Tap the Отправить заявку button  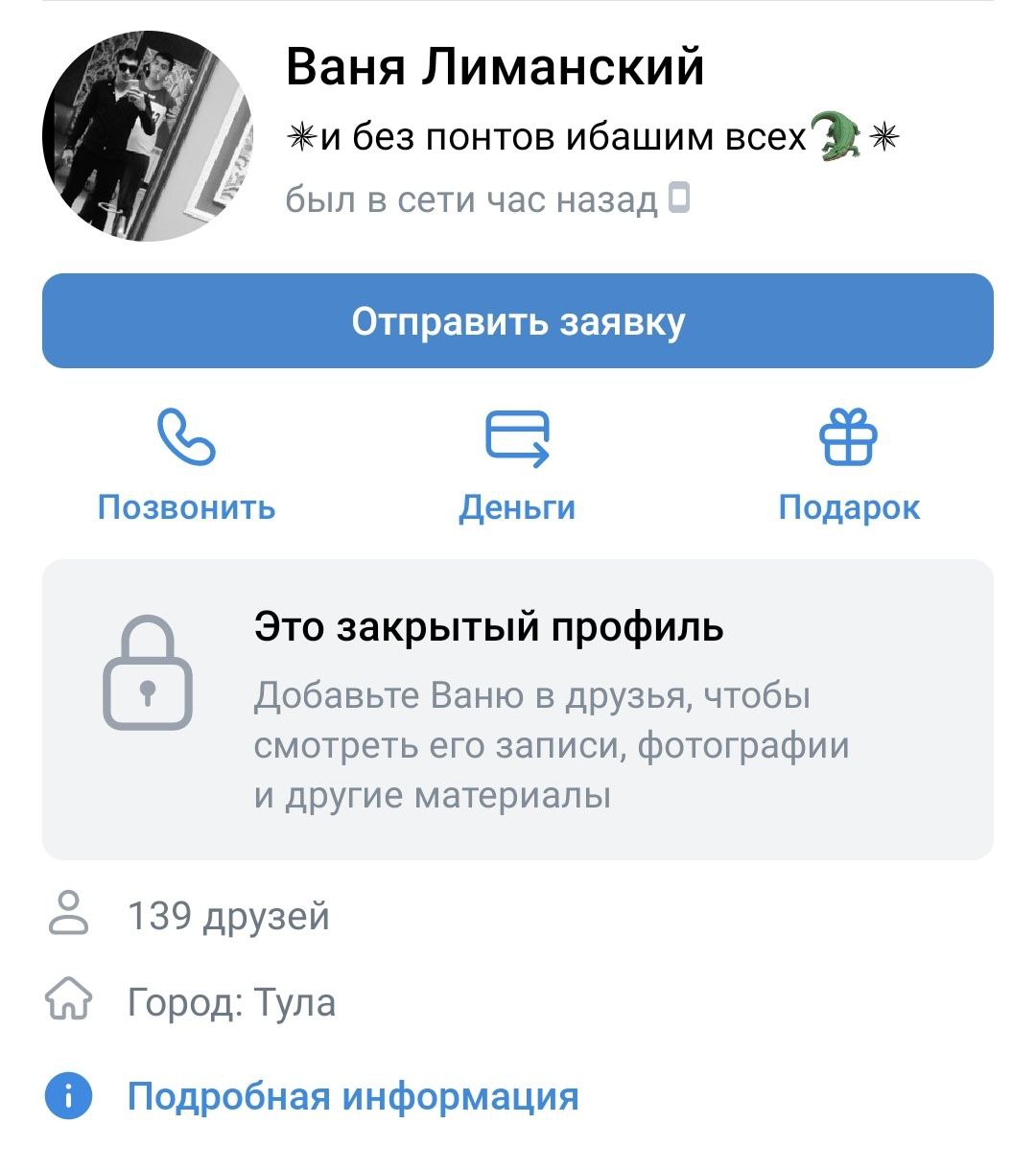click(x=518, y=321)
